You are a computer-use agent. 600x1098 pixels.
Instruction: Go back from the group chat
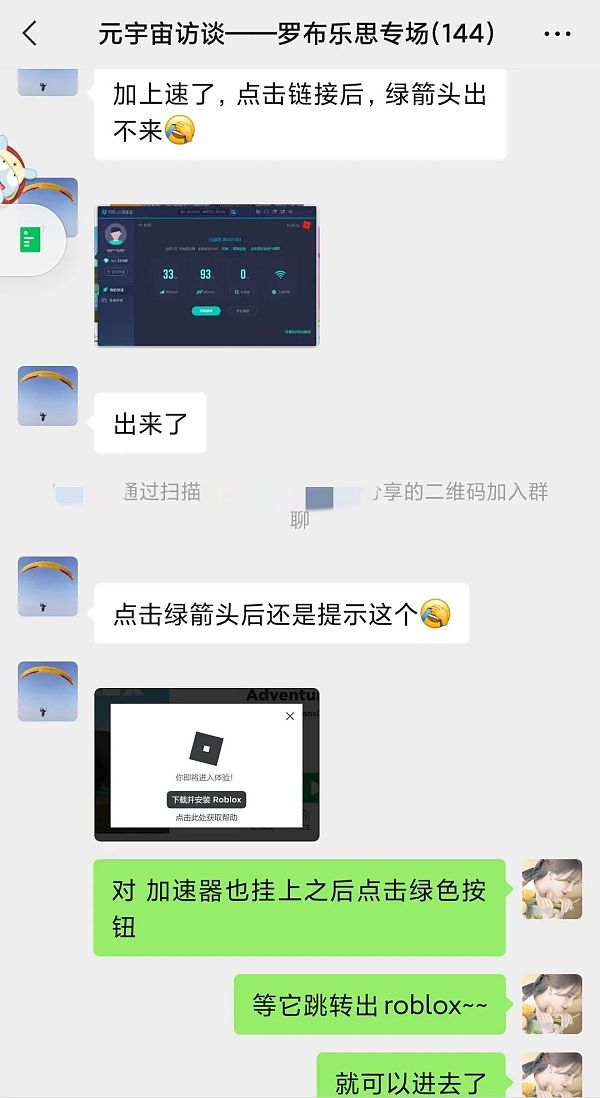(x=29, y=34)
